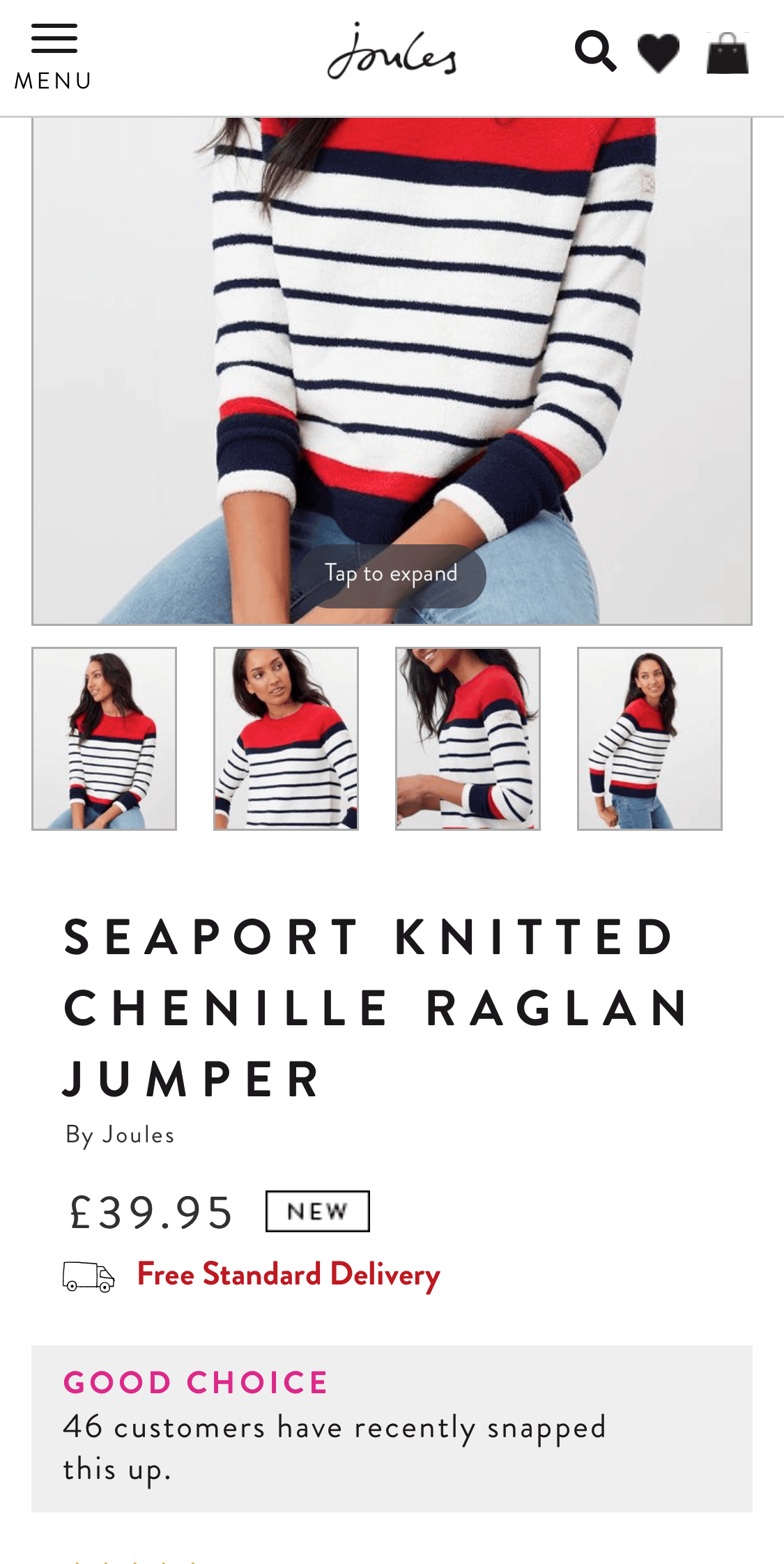Open Free Standard Delivery details

288,1275
